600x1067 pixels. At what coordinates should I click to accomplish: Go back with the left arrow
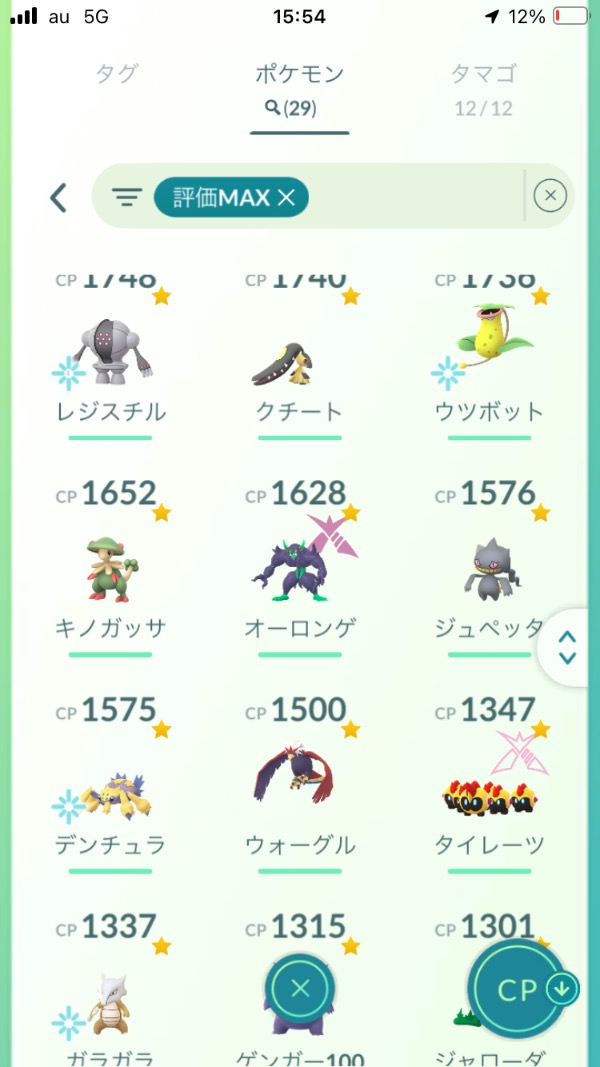pyautogui.click(x=59, y=197)
